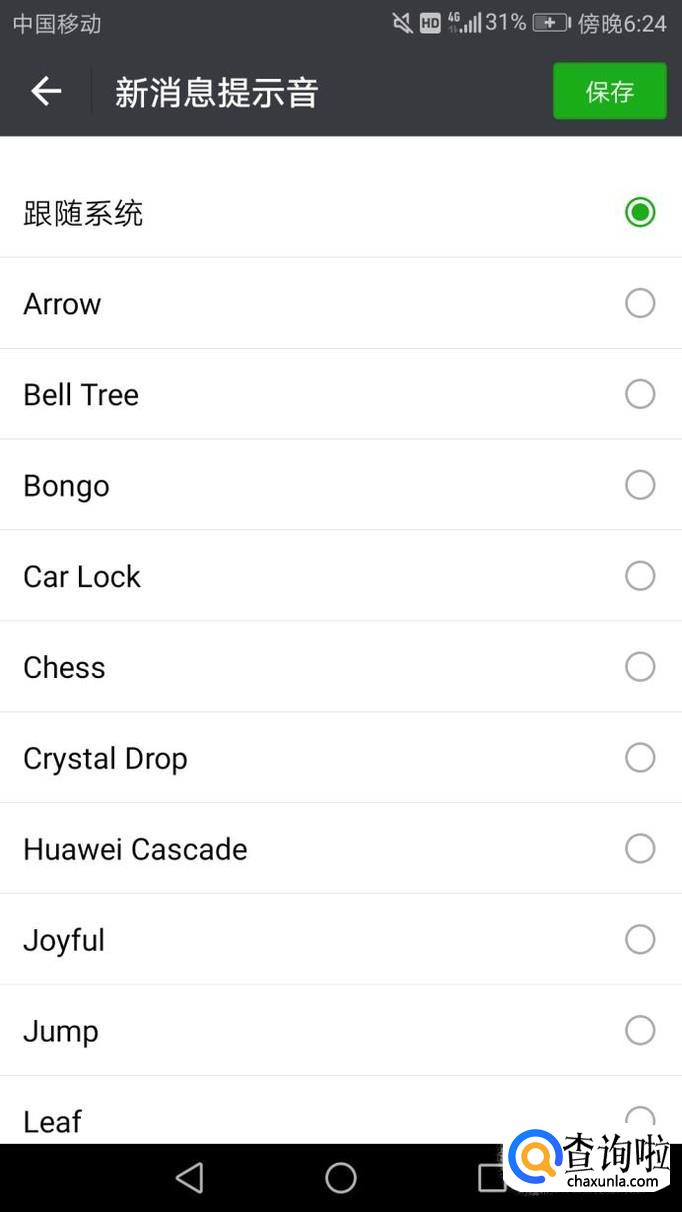
Task: Pick the Jump sound
Action: click(x=640, y=1030)
